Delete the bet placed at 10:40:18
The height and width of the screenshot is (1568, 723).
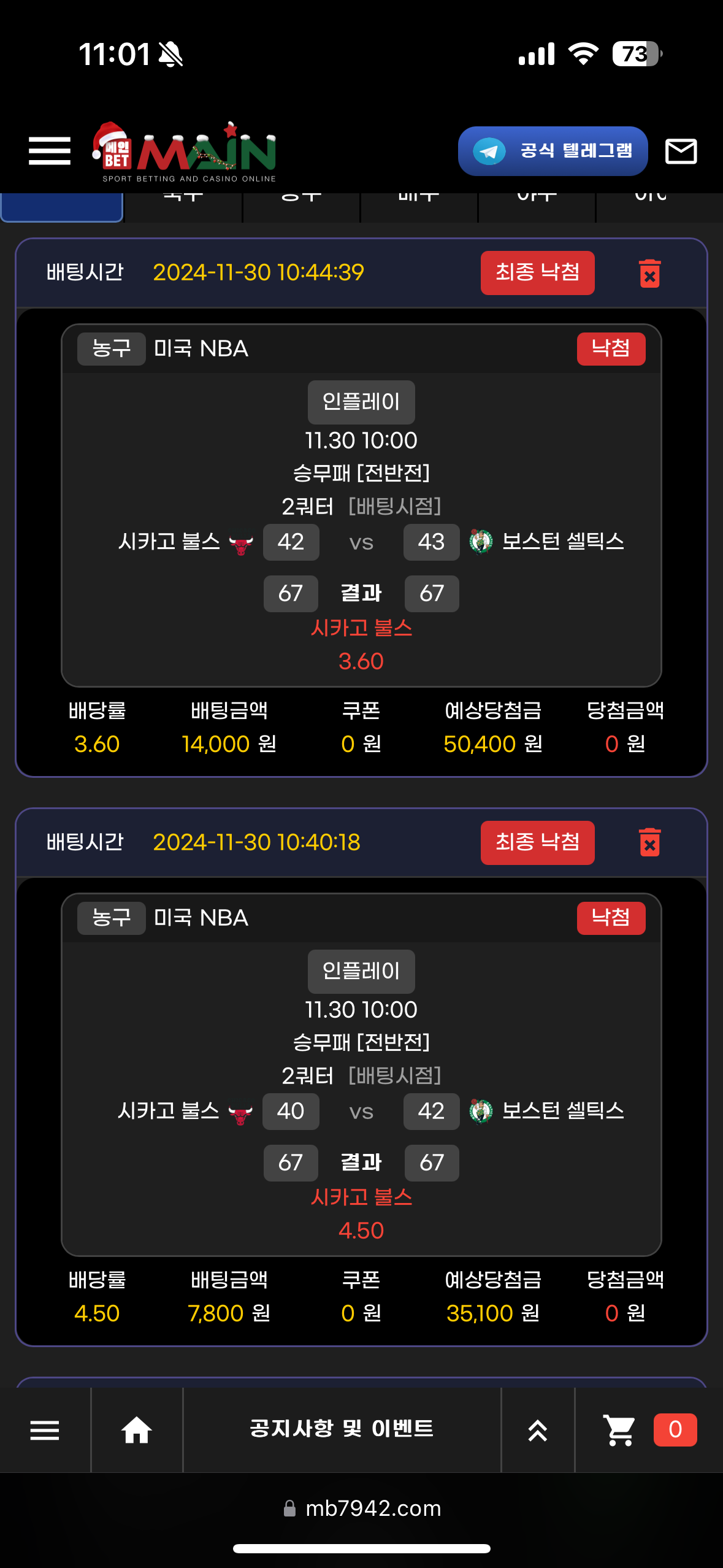tap(649, 842)
